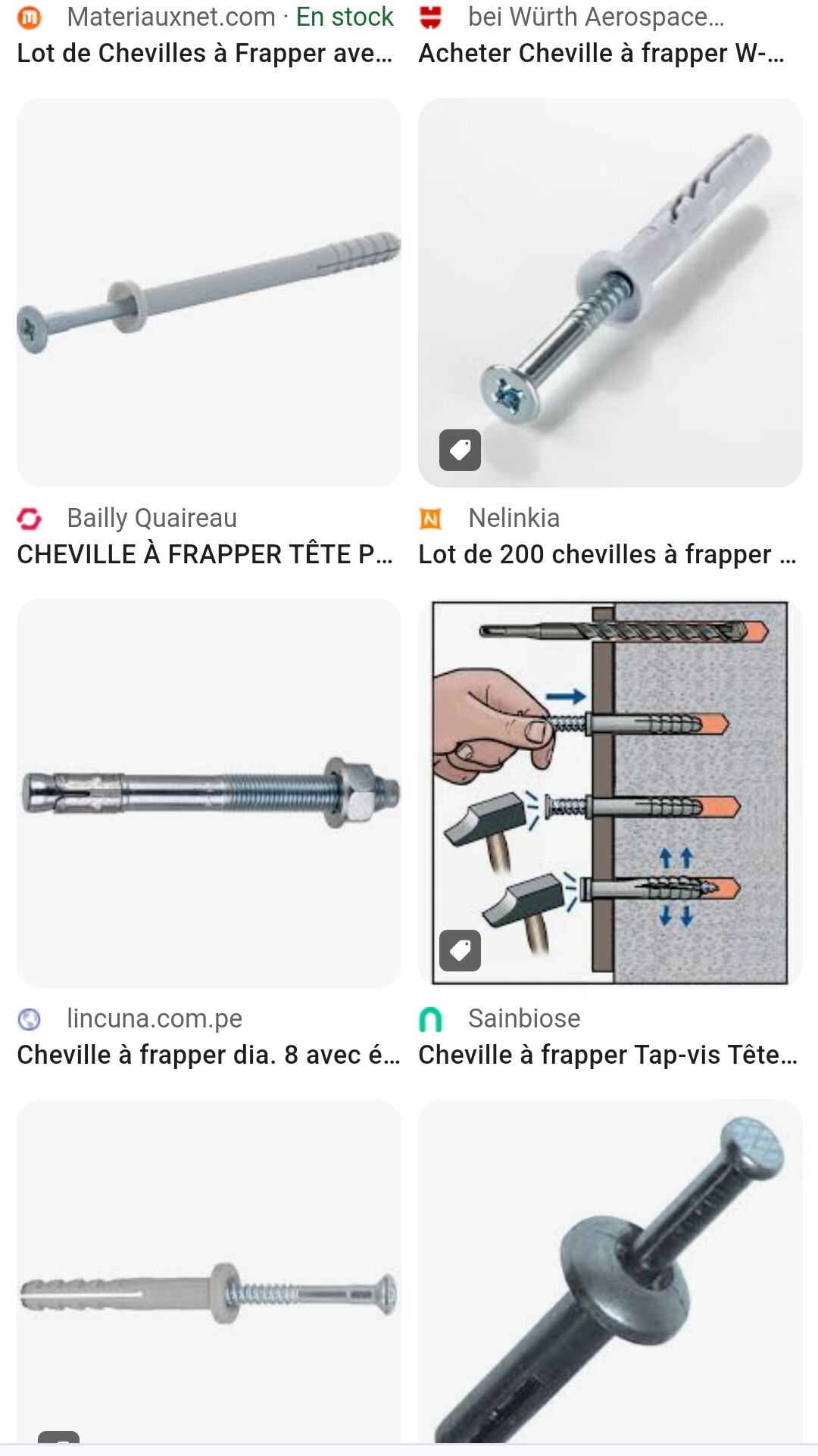Open the Bailly Quaireau anchor image
818x1456 pixels.
pyautogui.click(x=209, y=292)
